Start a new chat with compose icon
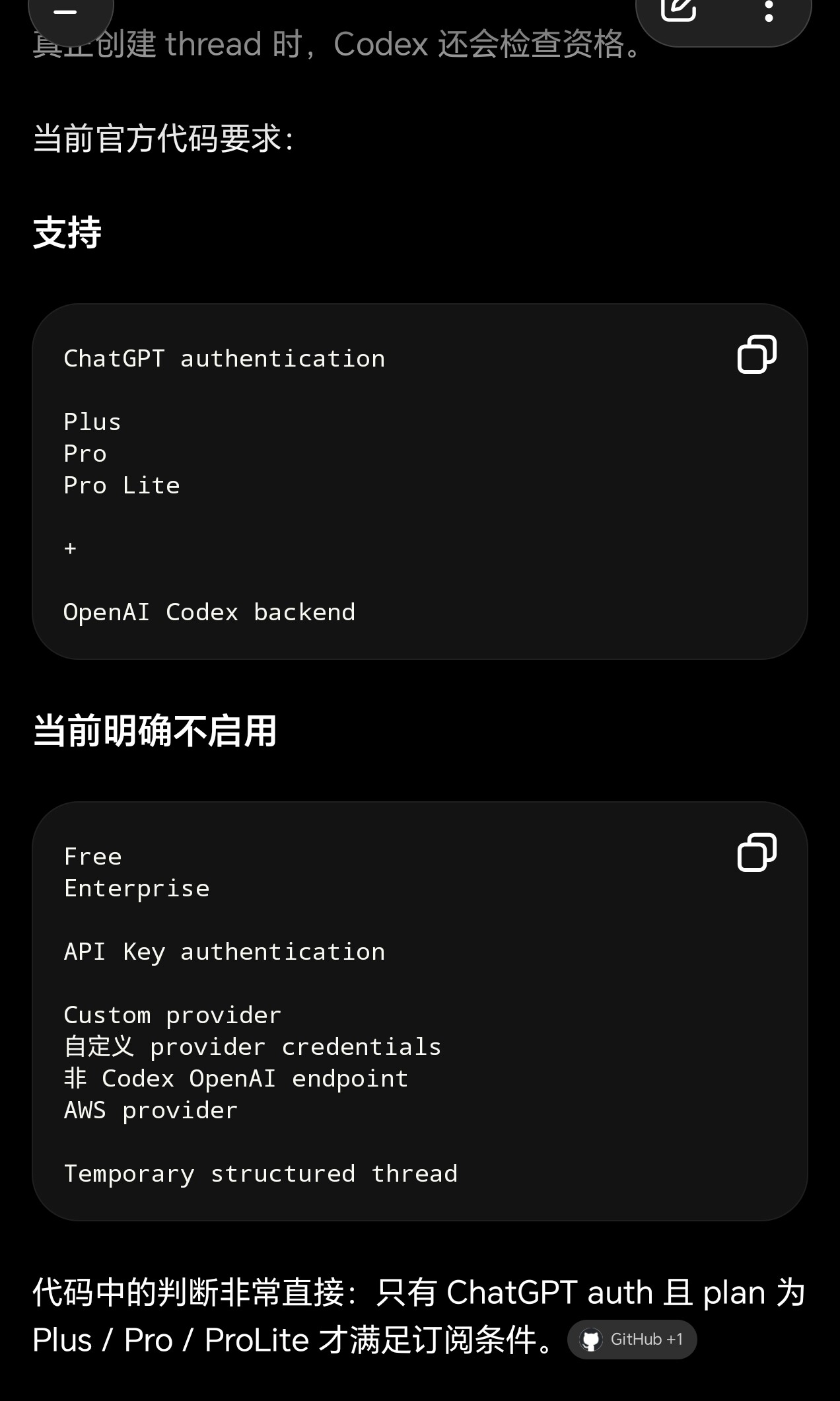This screenshot has width=840, height=1401. click(x=678, y=11)
